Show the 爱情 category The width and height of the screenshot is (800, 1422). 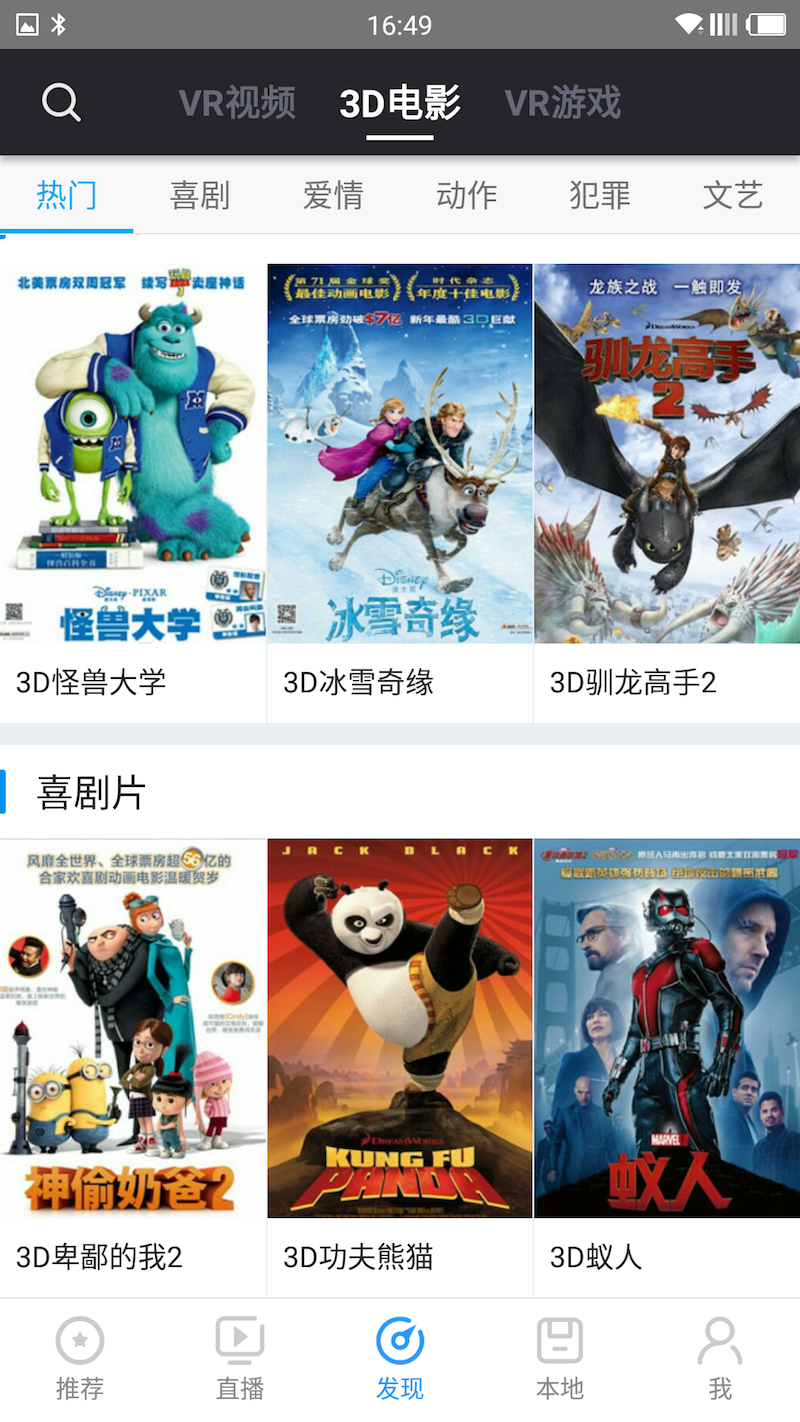(333, 195)
